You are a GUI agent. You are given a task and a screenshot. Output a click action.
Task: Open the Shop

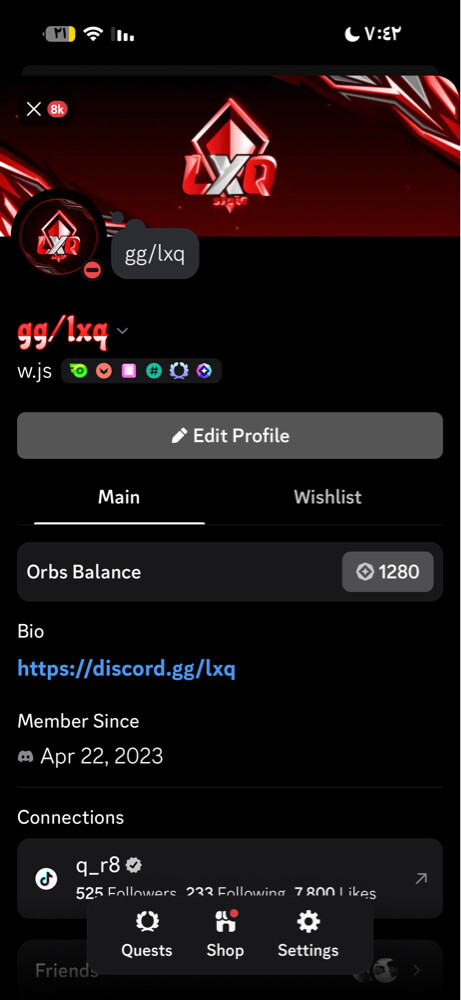tap(225, 934)
